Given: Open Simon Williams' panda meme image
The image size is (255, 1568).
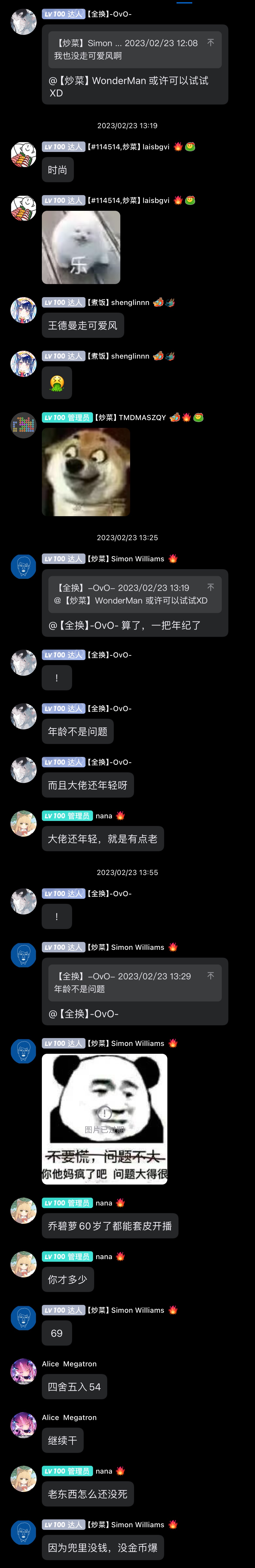Looking at the screenshot, I should tap(104, 1119).
